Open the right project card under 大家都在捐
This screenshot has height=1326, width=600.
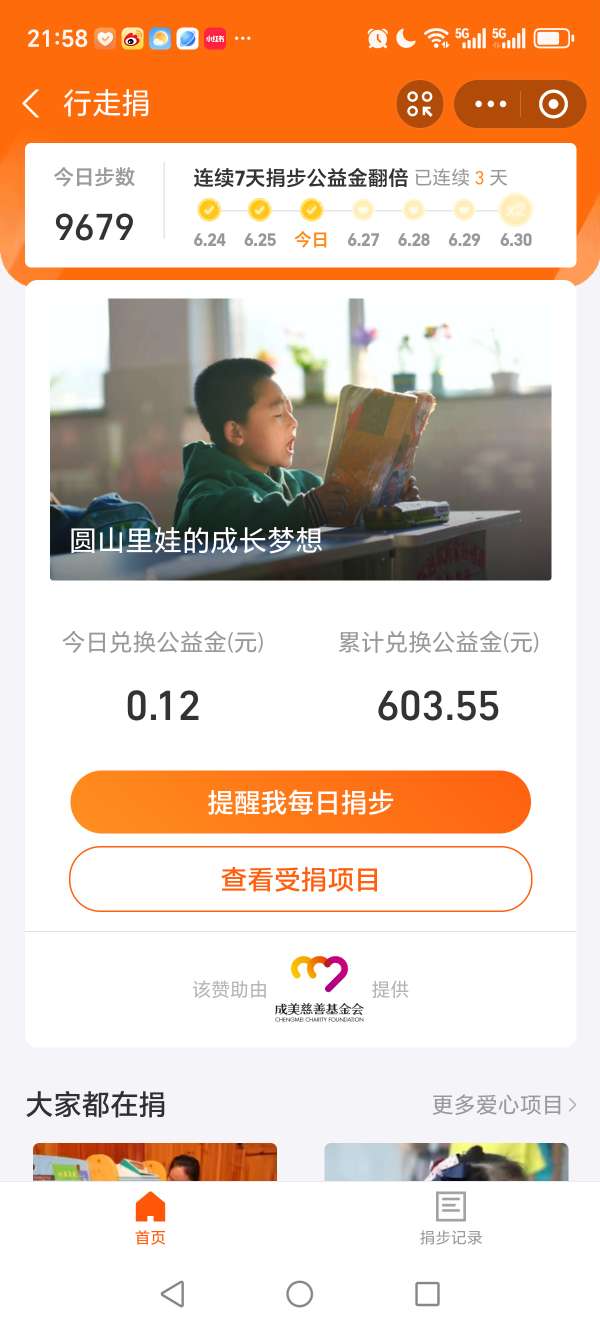(446, 1162)
